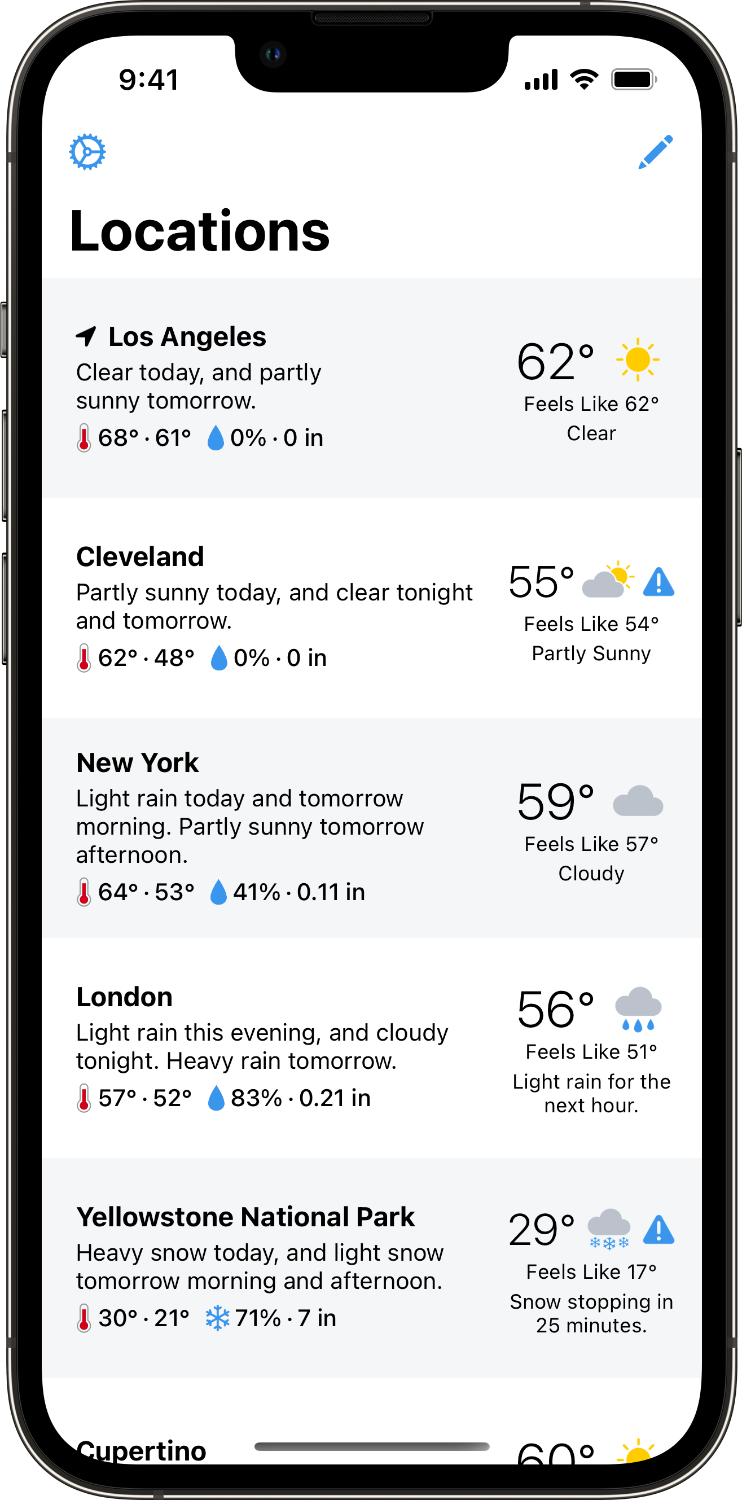Open the Cleveland weather row
The height and width of the screenshot is (1500, 742).
click(371, 607)
